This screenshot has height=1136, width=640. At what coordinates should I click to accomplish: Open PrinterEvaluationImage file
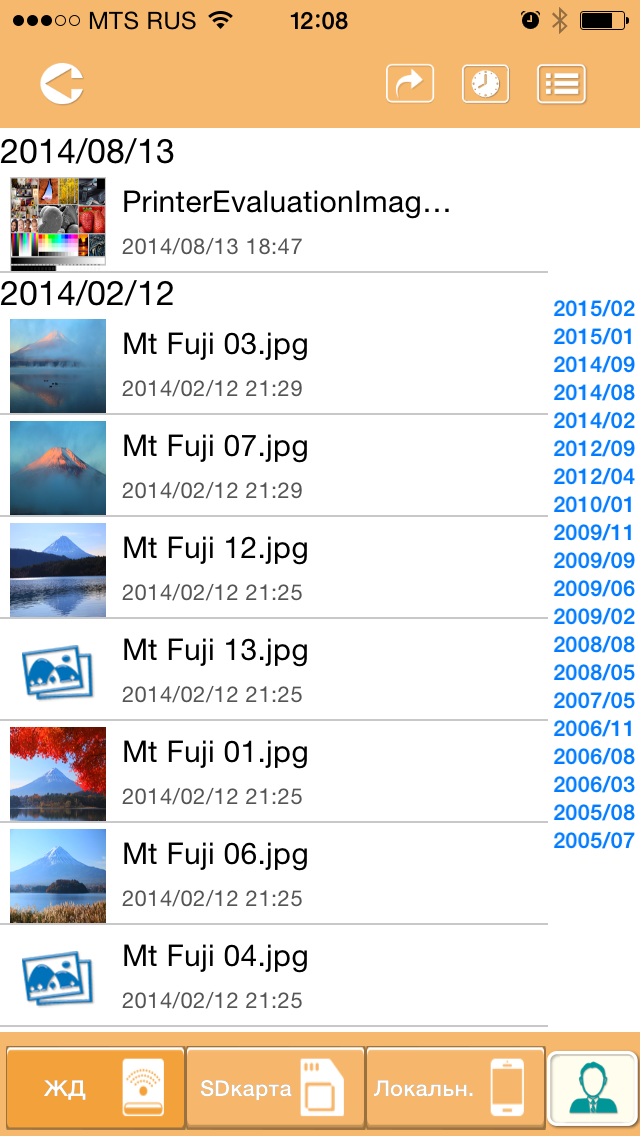coord(285,222)
